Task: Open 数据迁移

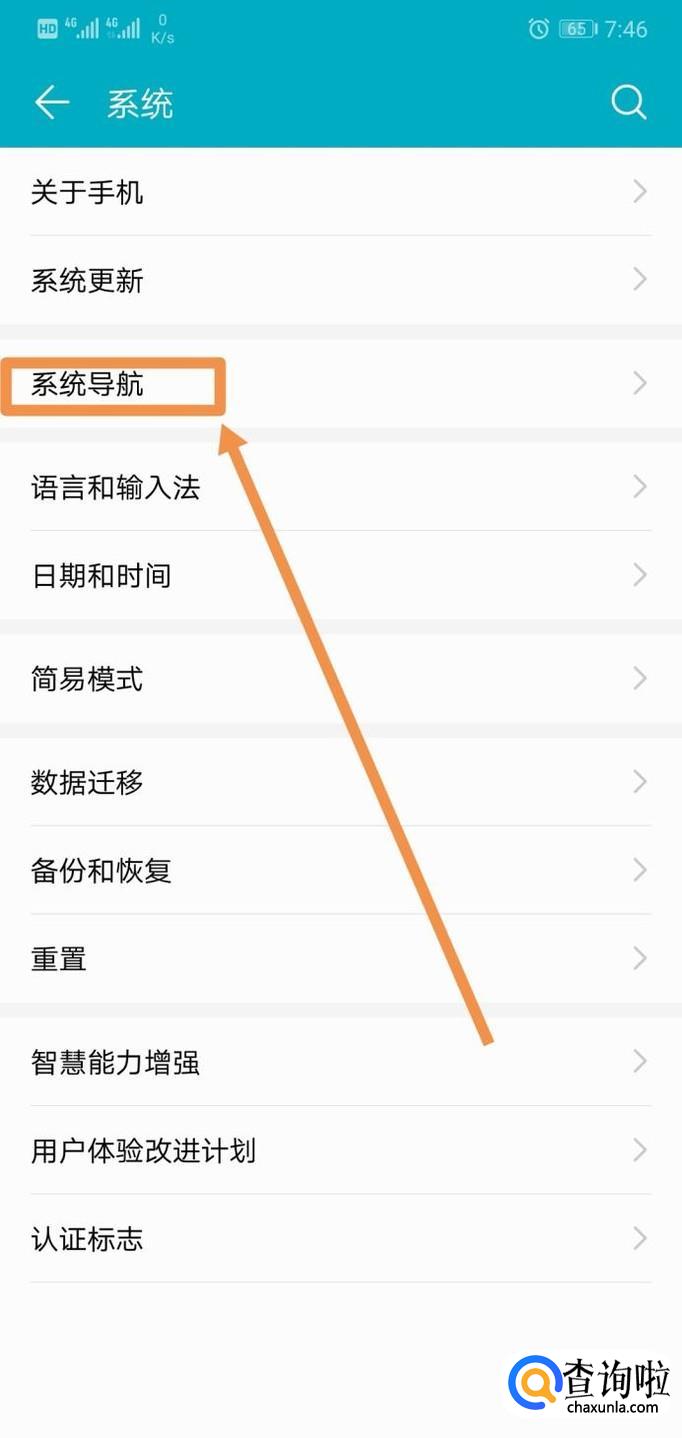Action: [341, 782]
